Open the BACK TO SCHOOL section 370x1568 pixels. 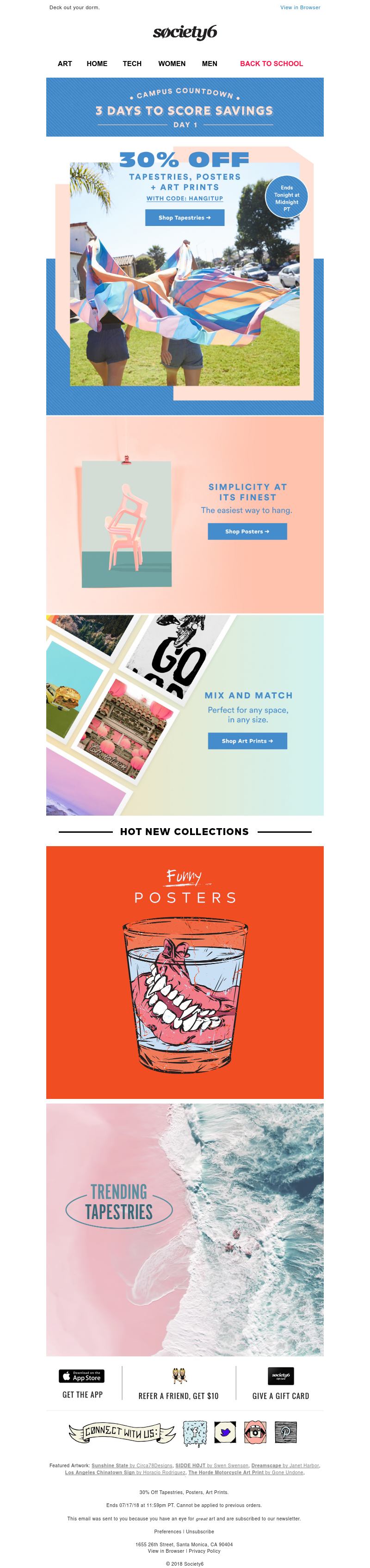[271, 63]
